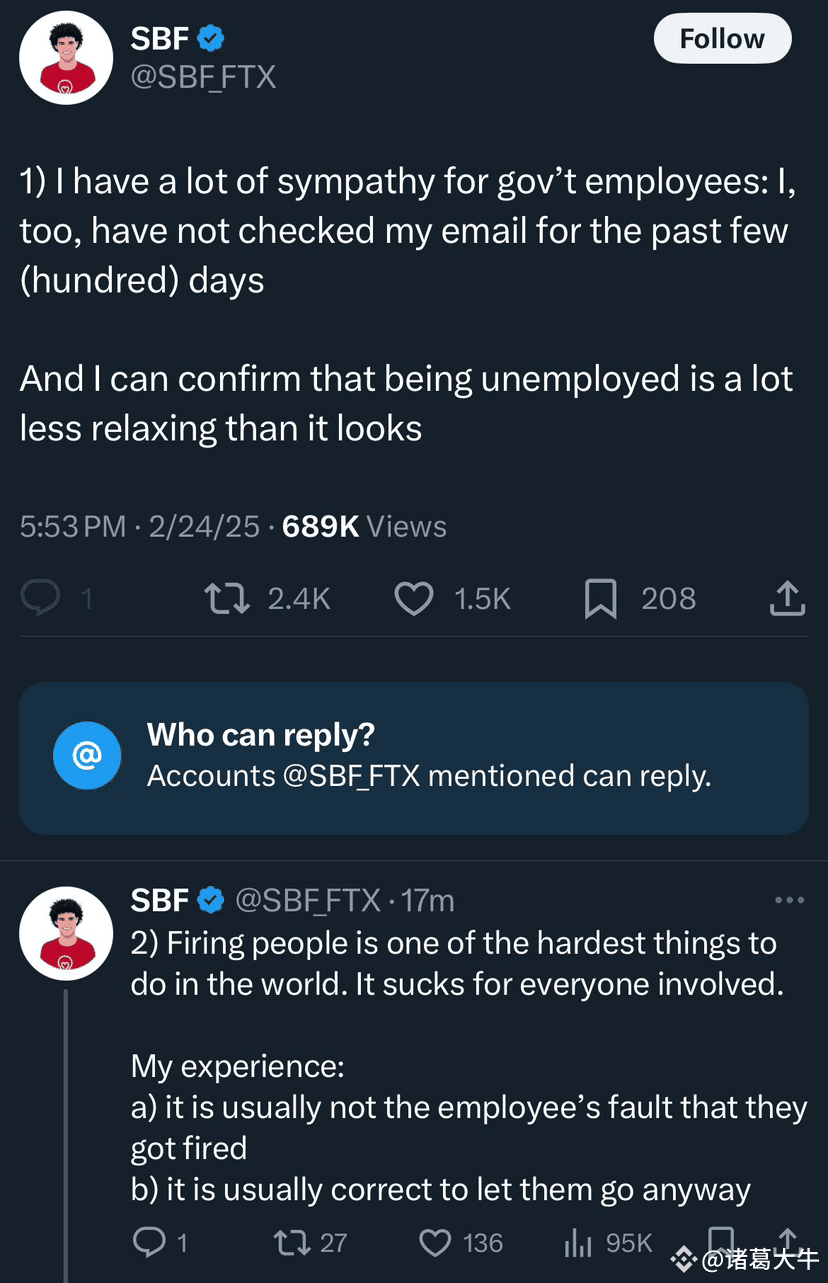Expand options via the share arrow on the reply
Image resolution: width=828 pixels, height=1283 pixels.
pyautogui.click(x=789, y=1242)
